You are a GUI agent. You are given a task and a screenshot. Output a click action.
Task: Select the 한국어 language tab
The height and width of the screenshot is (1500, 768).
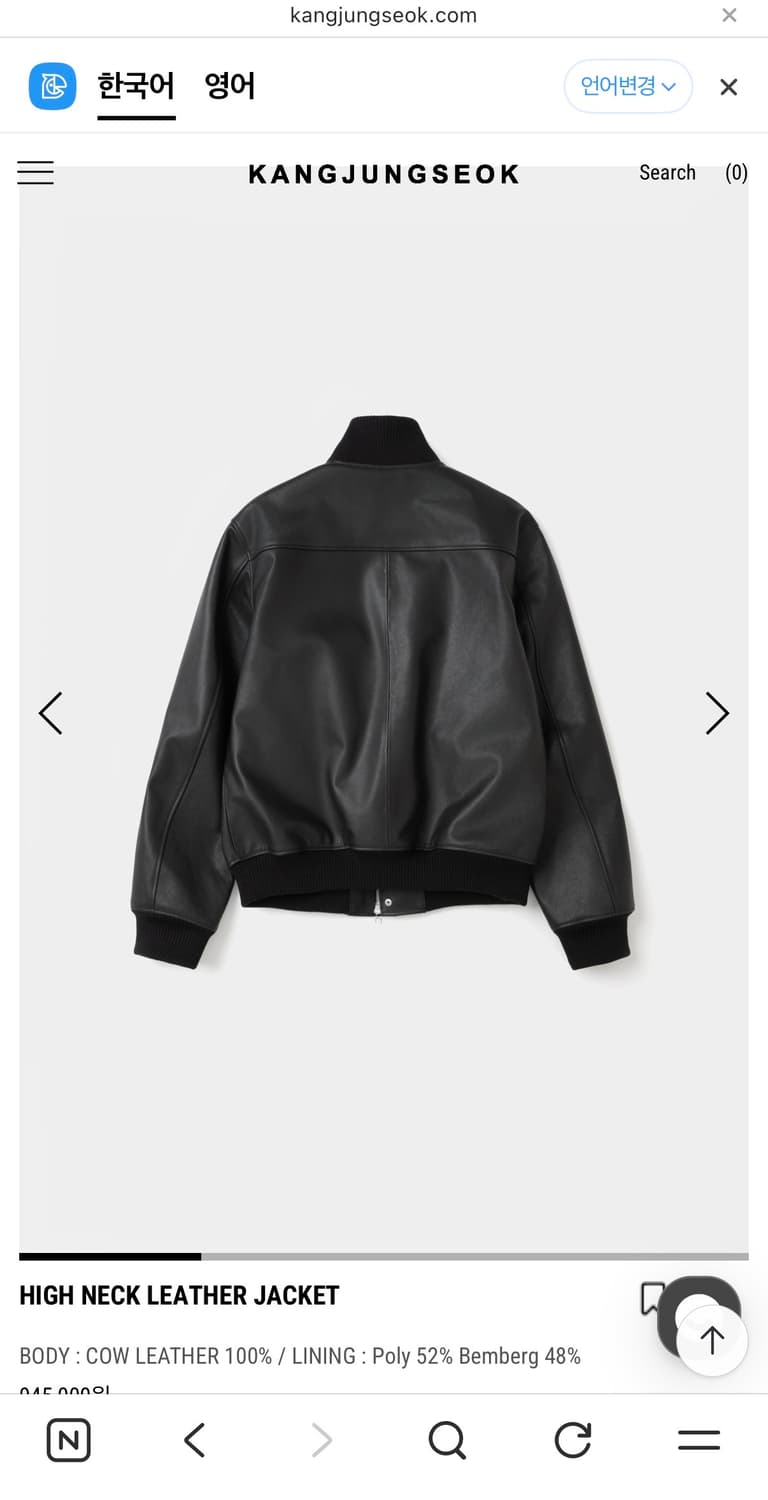tap(136, 87)
